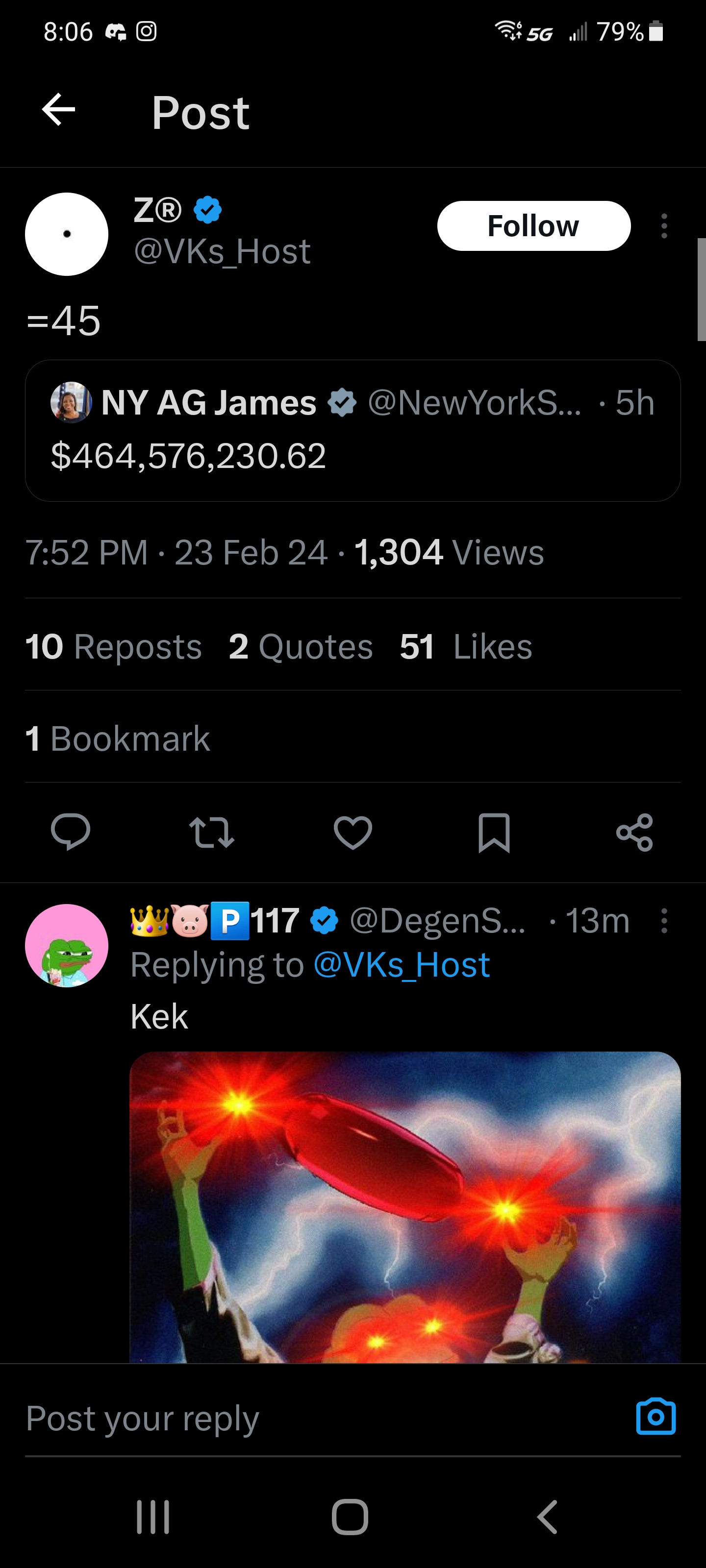View the 10 Reposts list
Image resolution: width=706 pixels, height=1568 pixels.
113,646
